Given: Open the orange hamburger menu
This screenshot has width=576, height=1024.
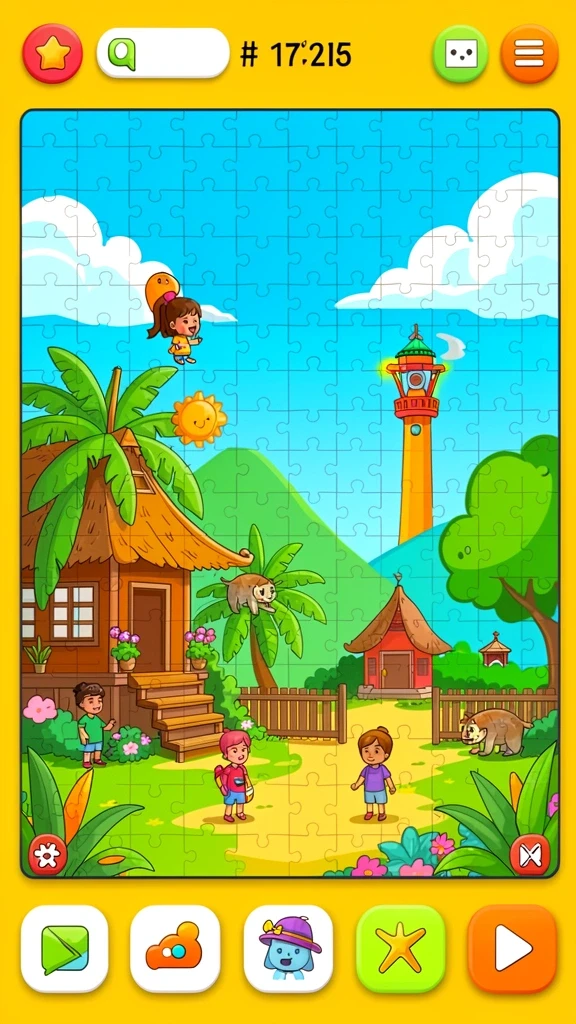Looking at the screenshot, I should [530, 54].
